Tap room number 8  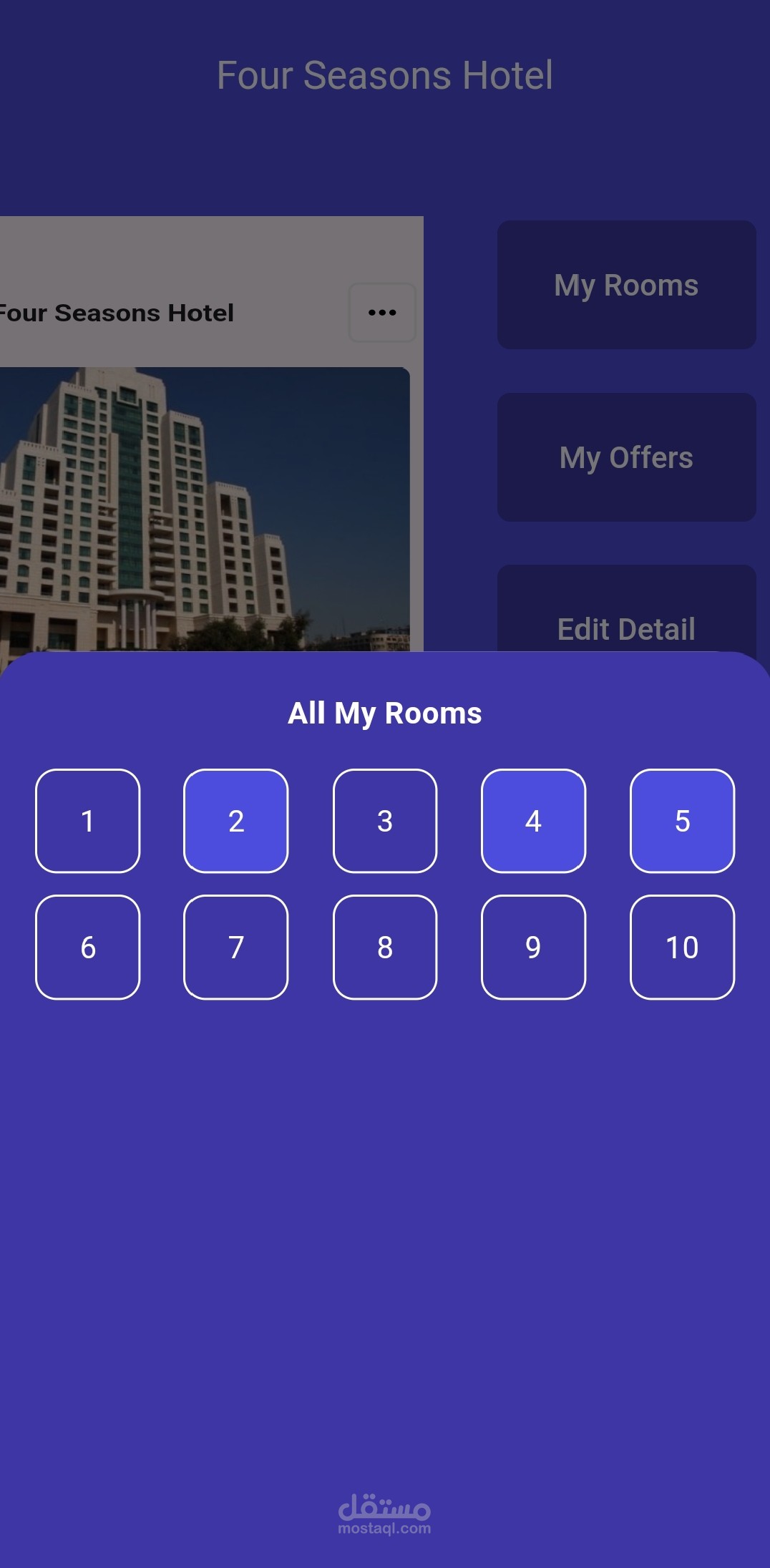[385, 947]
